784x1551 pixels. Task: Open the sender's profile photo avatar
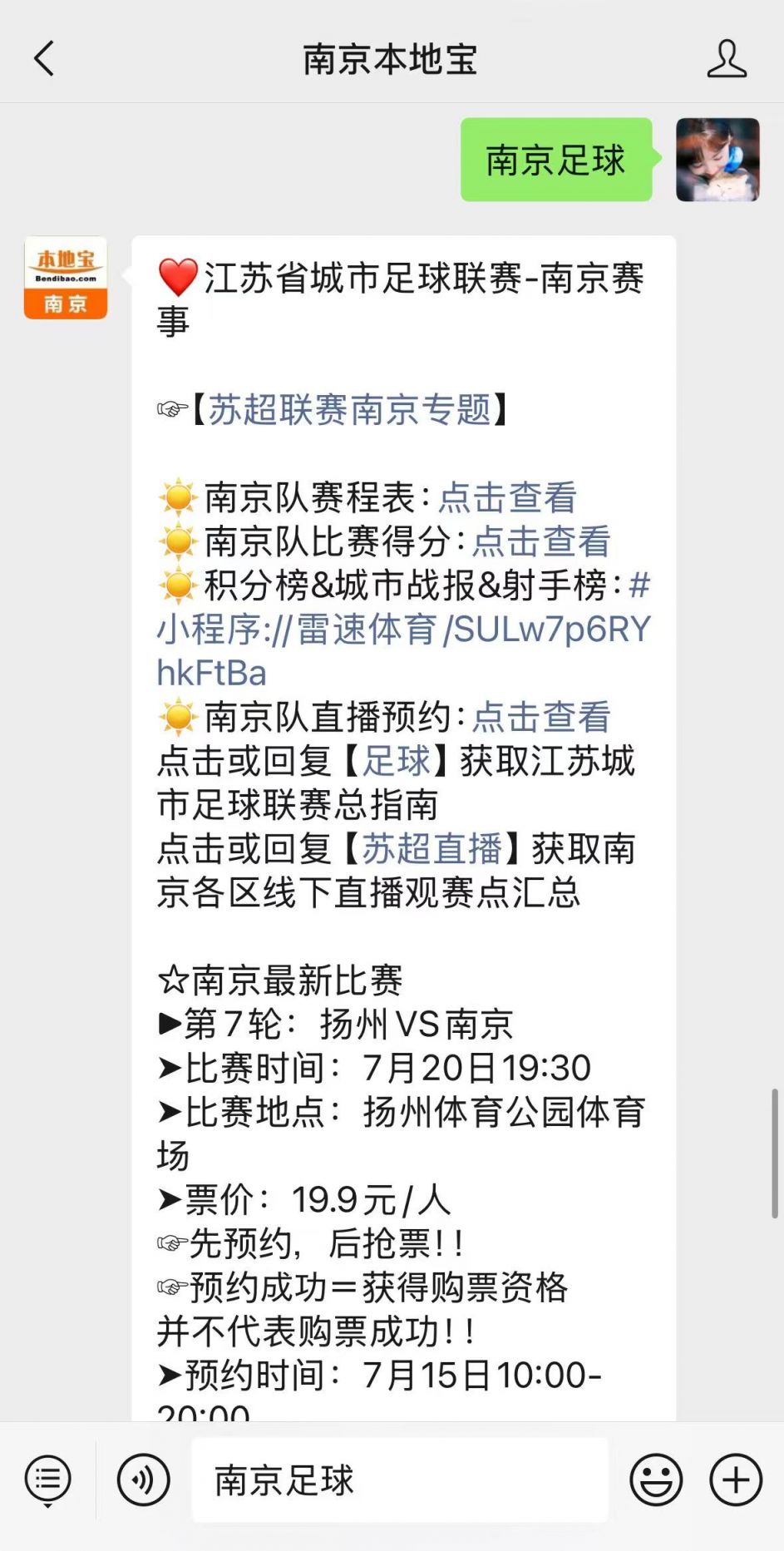pyautogui.click(x=717, y=160)
